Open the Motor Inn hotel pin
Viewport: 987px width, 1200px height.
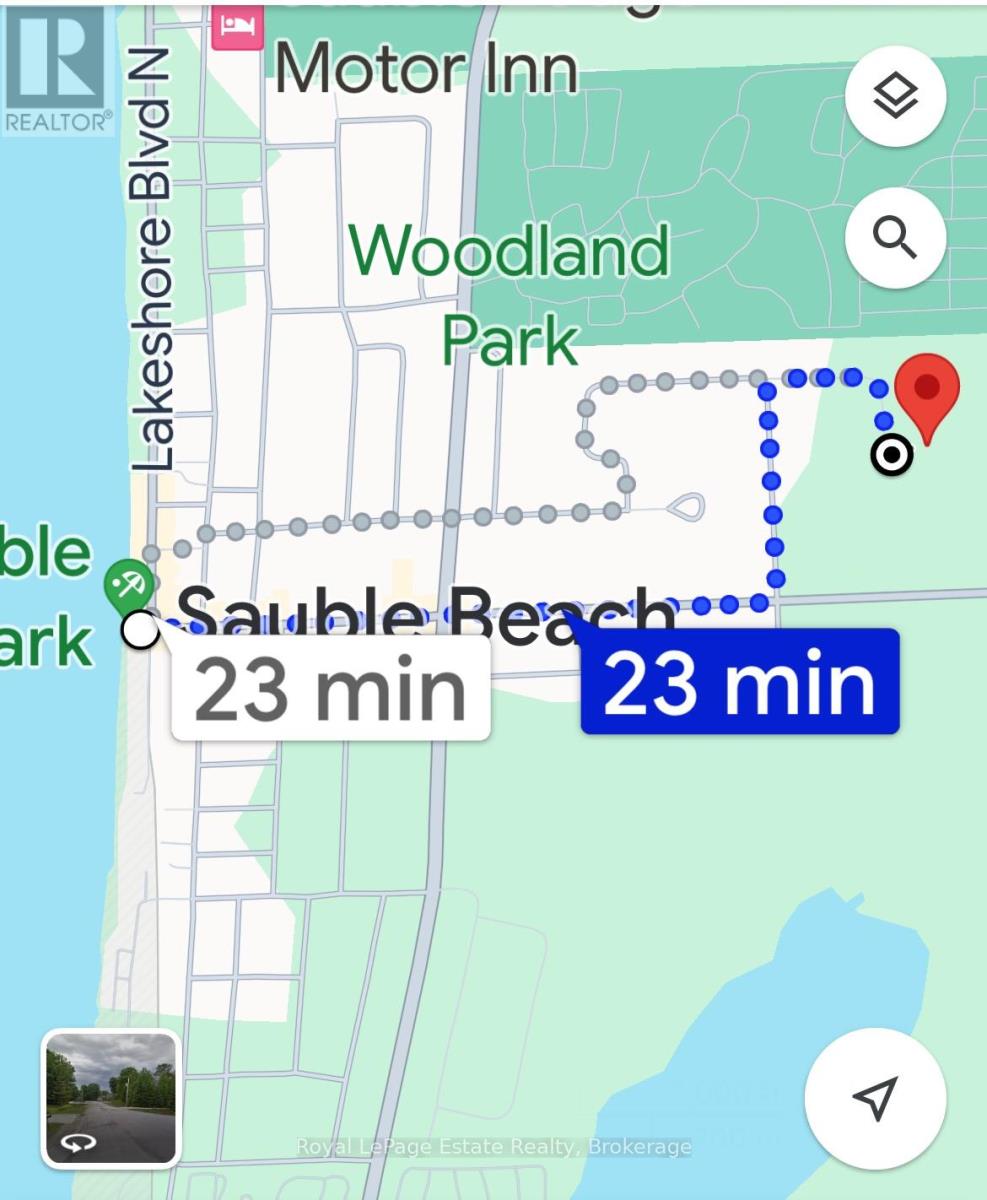(x=237, y=25)
